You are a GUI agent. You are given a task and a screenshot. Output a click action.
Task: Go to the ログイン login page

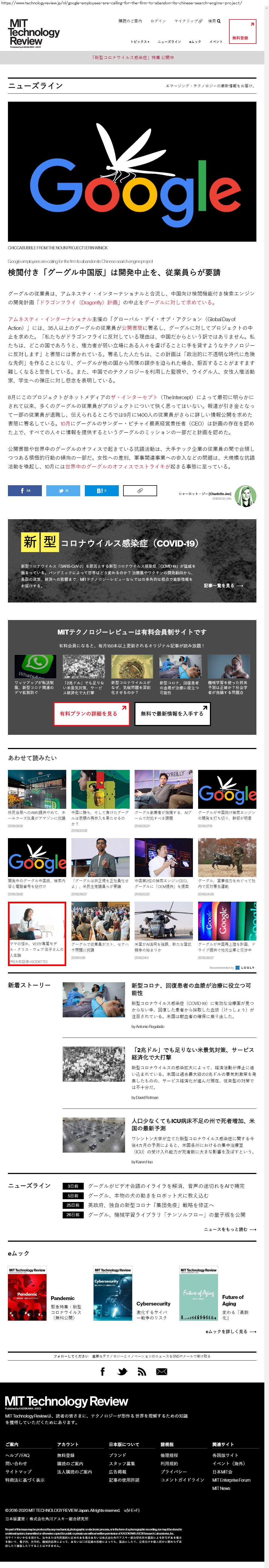pos(158,21)
